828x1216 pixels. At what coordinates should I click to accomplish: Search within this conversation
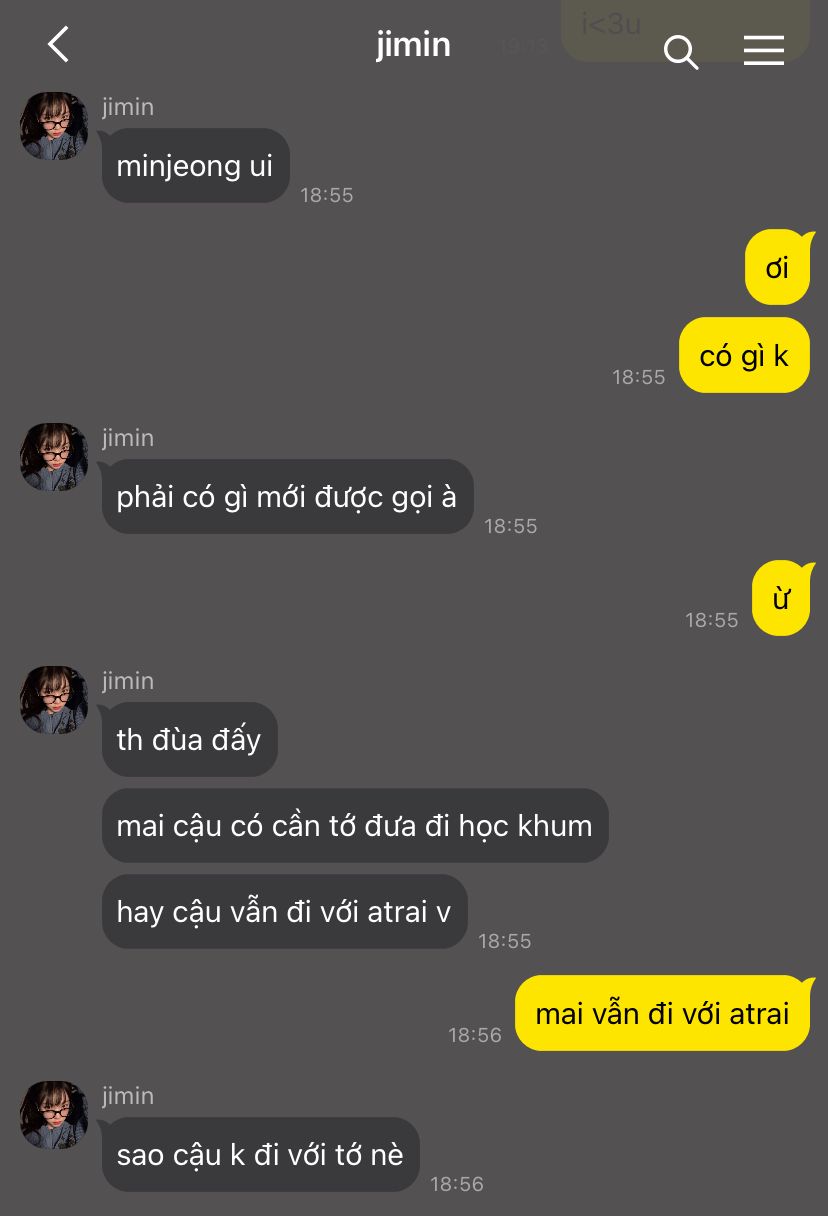pyautogui.click(x=681, y=51)
